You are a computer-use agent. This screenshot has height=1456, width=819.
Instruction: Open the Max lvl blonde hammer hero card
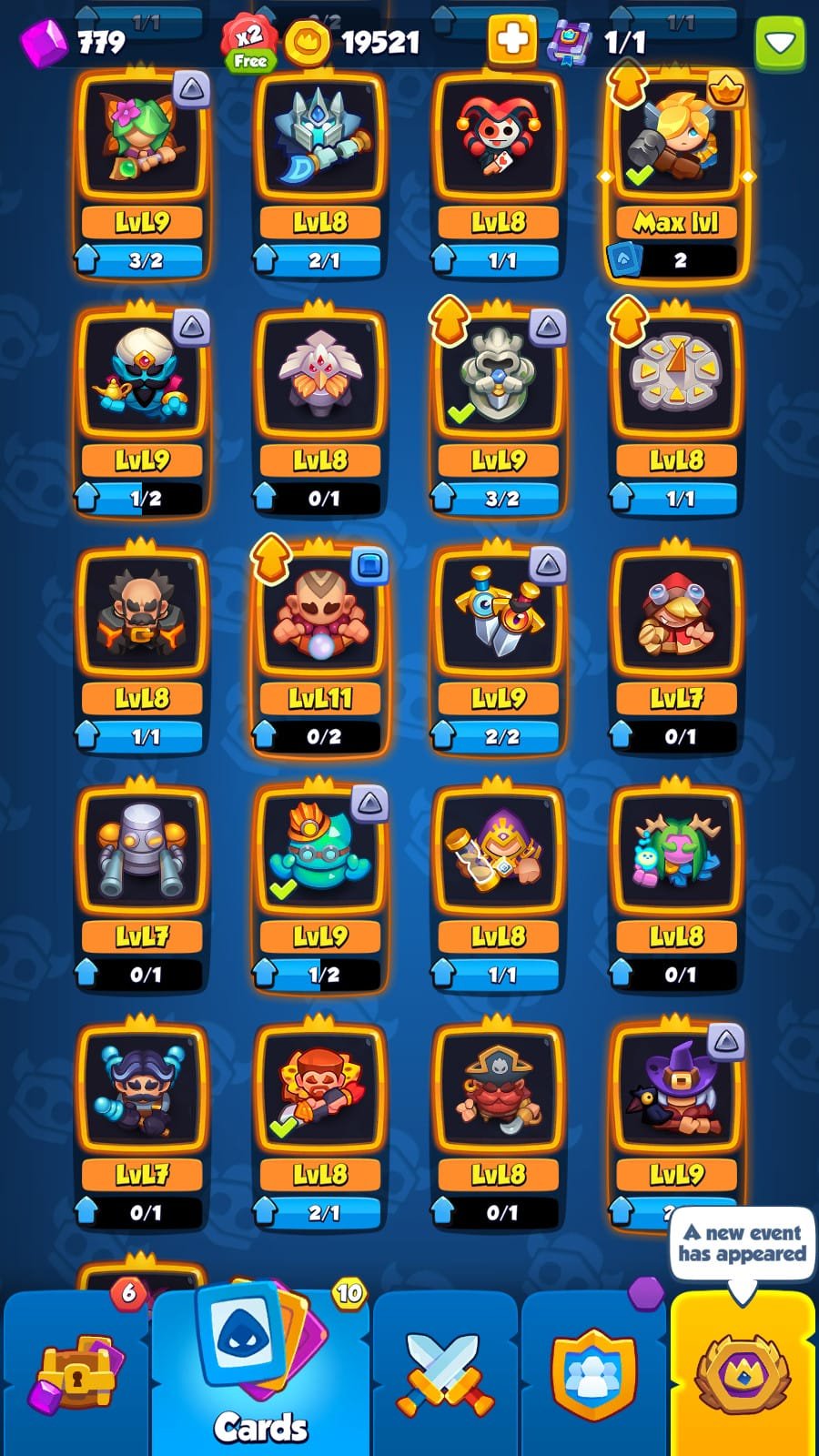click(676, 146)
